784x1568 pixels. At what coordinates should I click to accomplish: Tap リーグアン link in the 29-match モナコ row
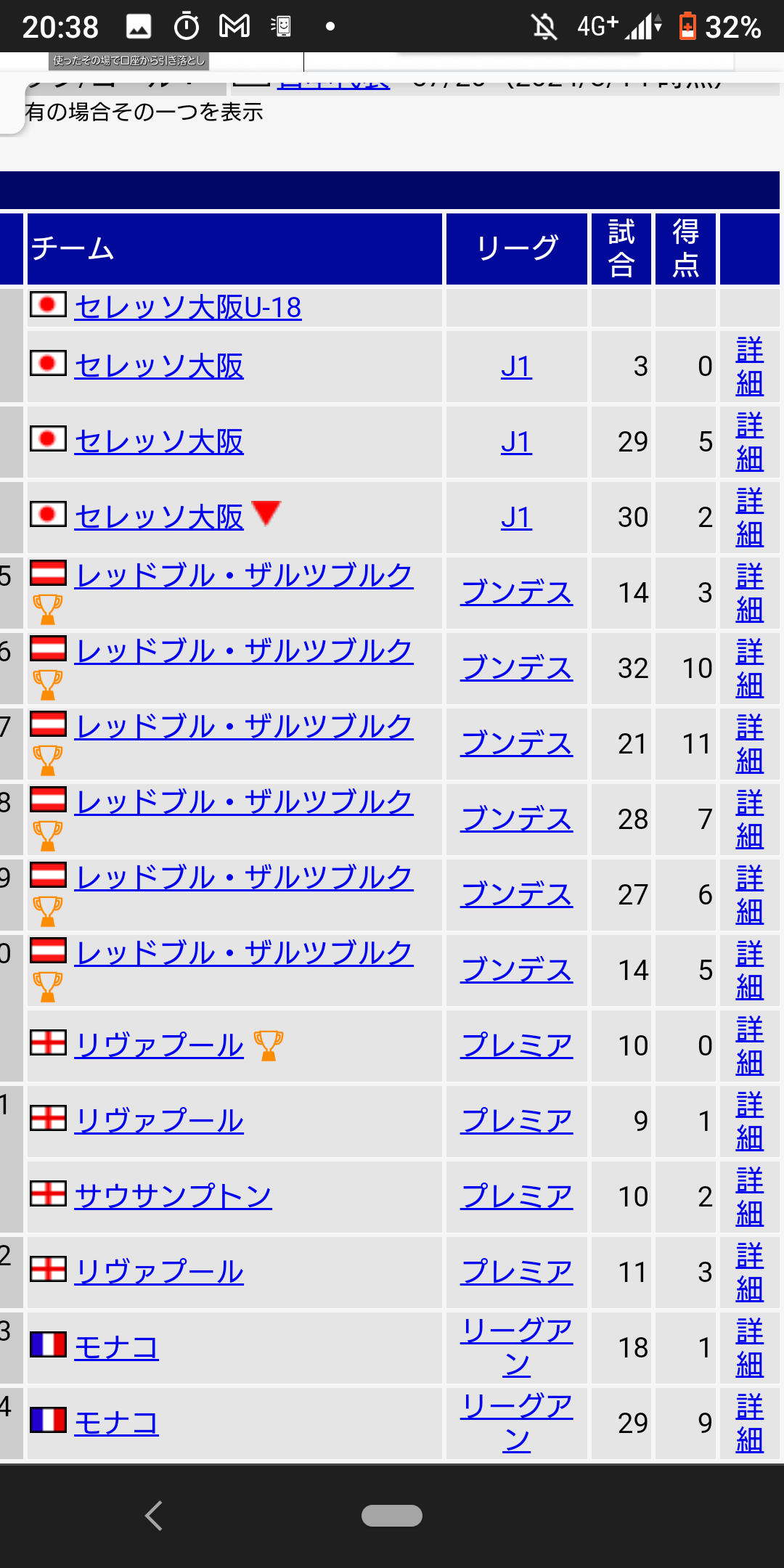[516, 1423]
